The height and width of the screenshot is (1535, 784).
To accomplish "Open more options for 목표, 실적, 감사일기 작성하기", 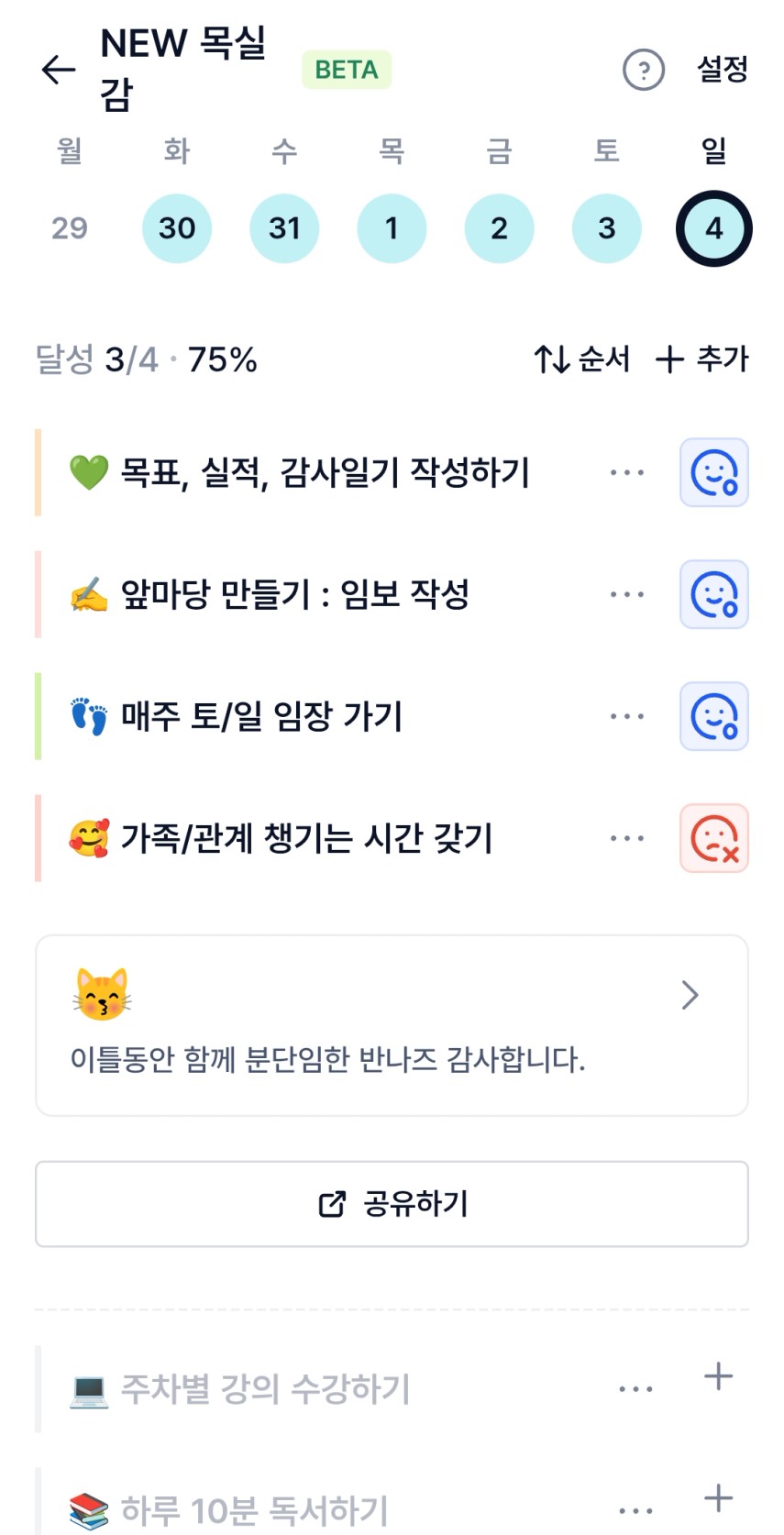I will click(627, 473).
